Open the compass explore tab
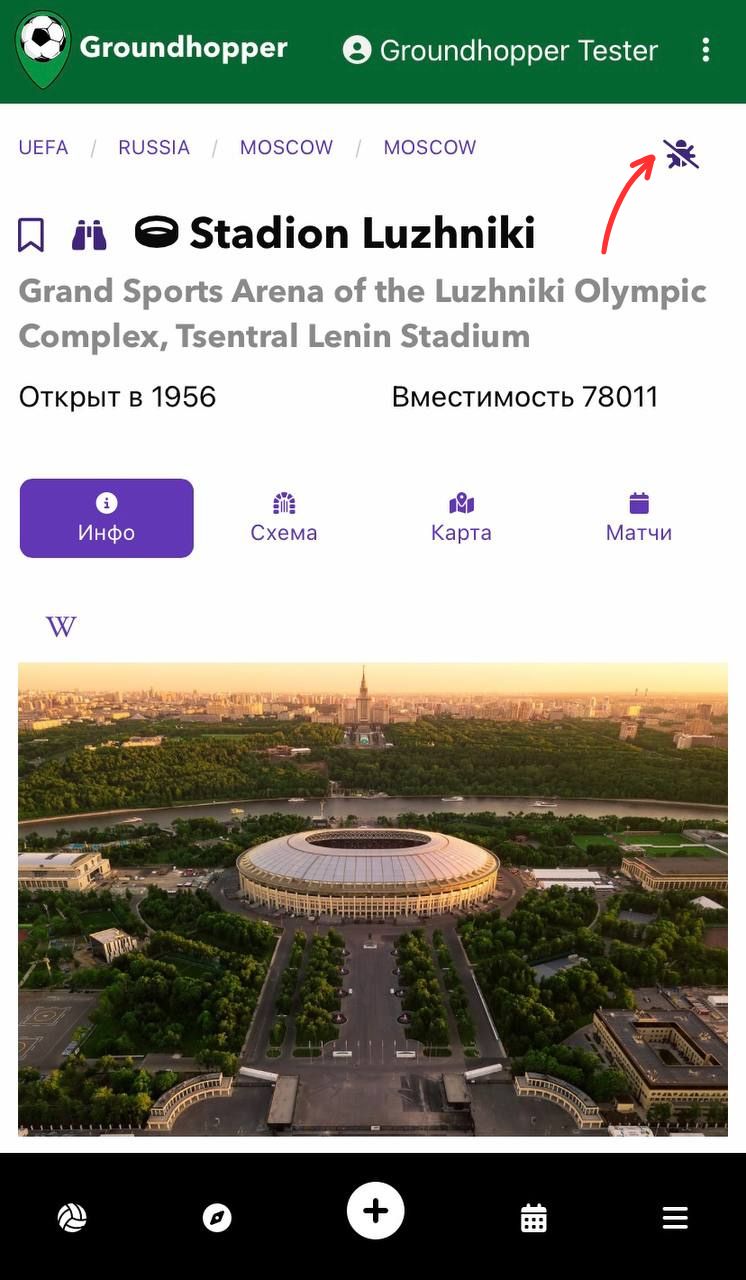This screenshot has height=1280, width=746. [217, 1218]
